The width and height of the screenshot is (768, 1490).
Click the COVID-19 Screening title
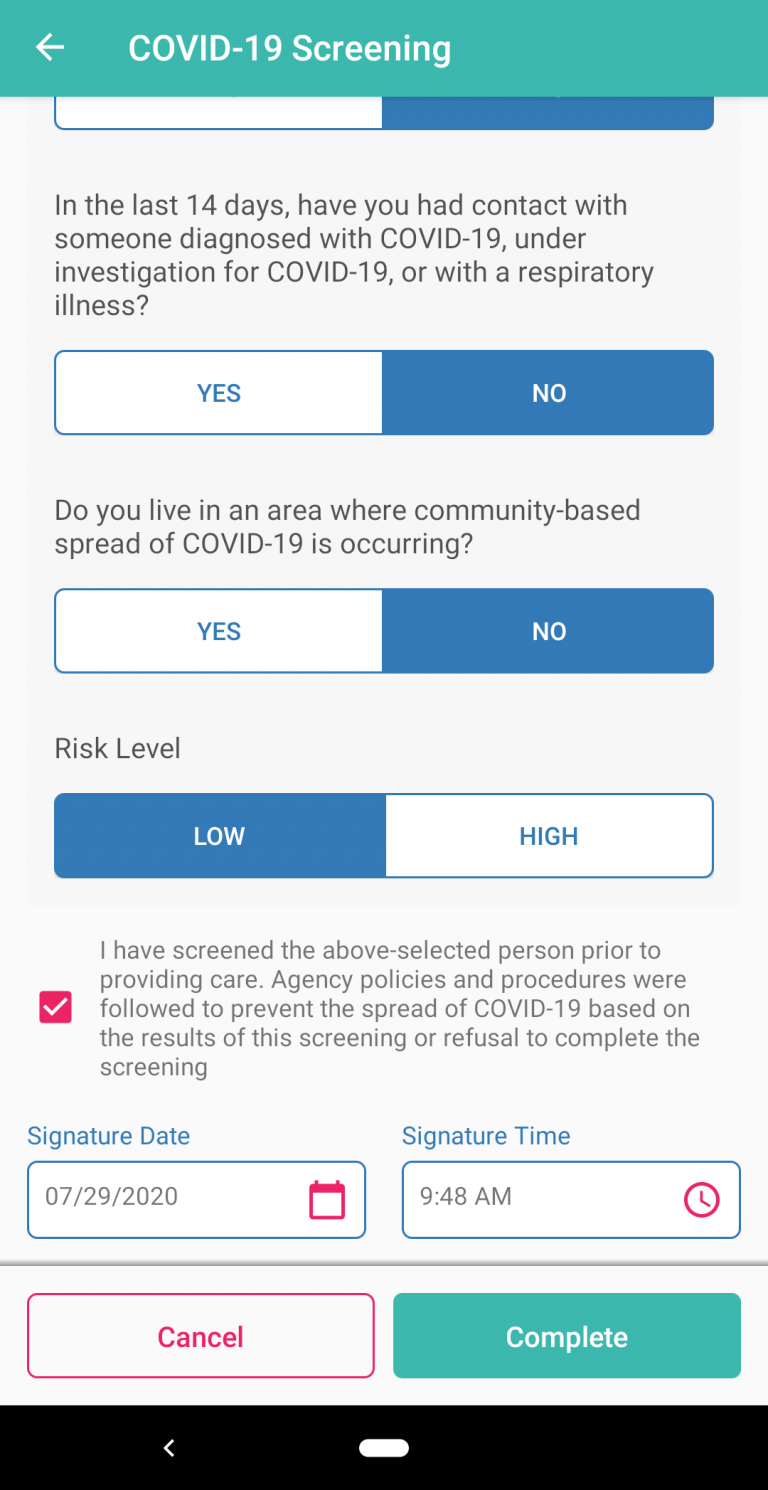[289, 47]
